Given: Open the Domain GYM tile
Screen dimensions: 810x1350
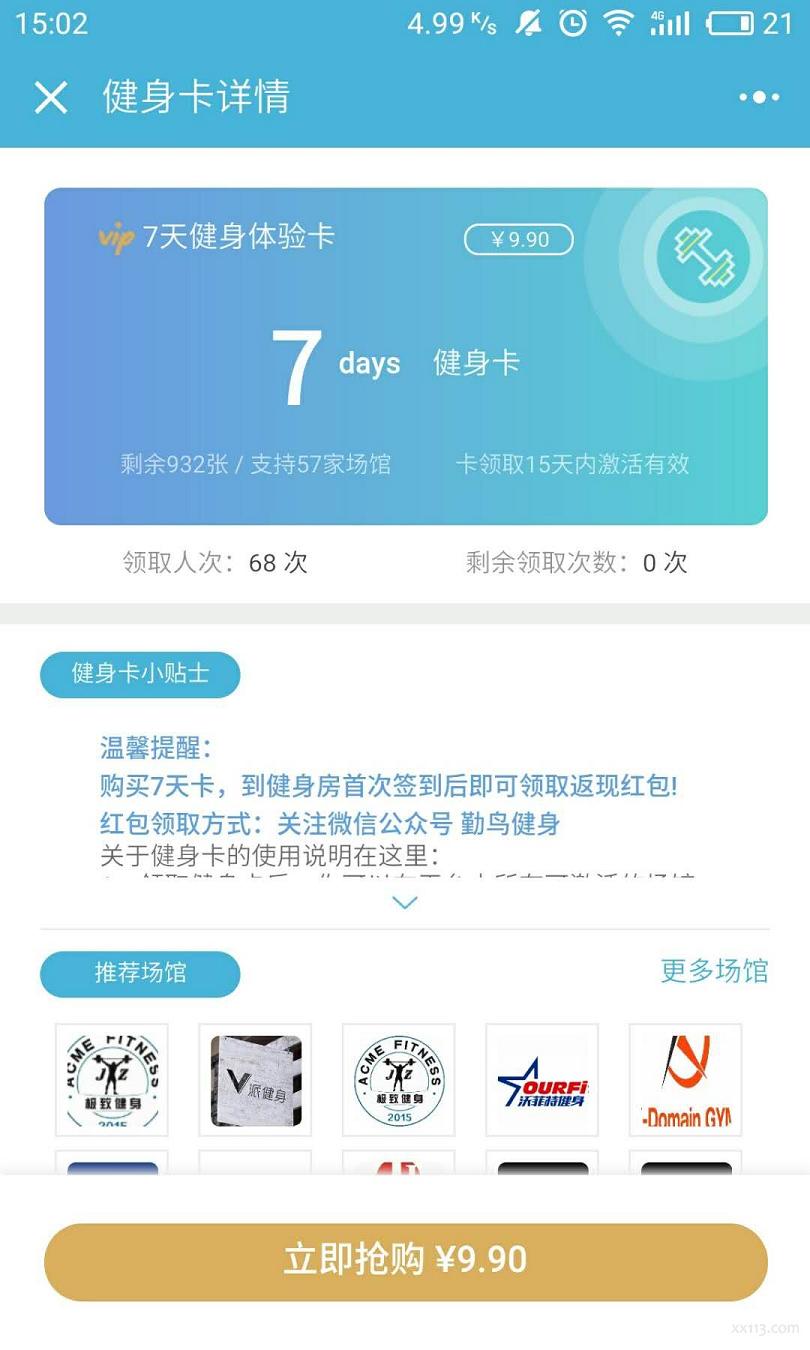Looking at the screenshot, I should tap(685, 1080).
